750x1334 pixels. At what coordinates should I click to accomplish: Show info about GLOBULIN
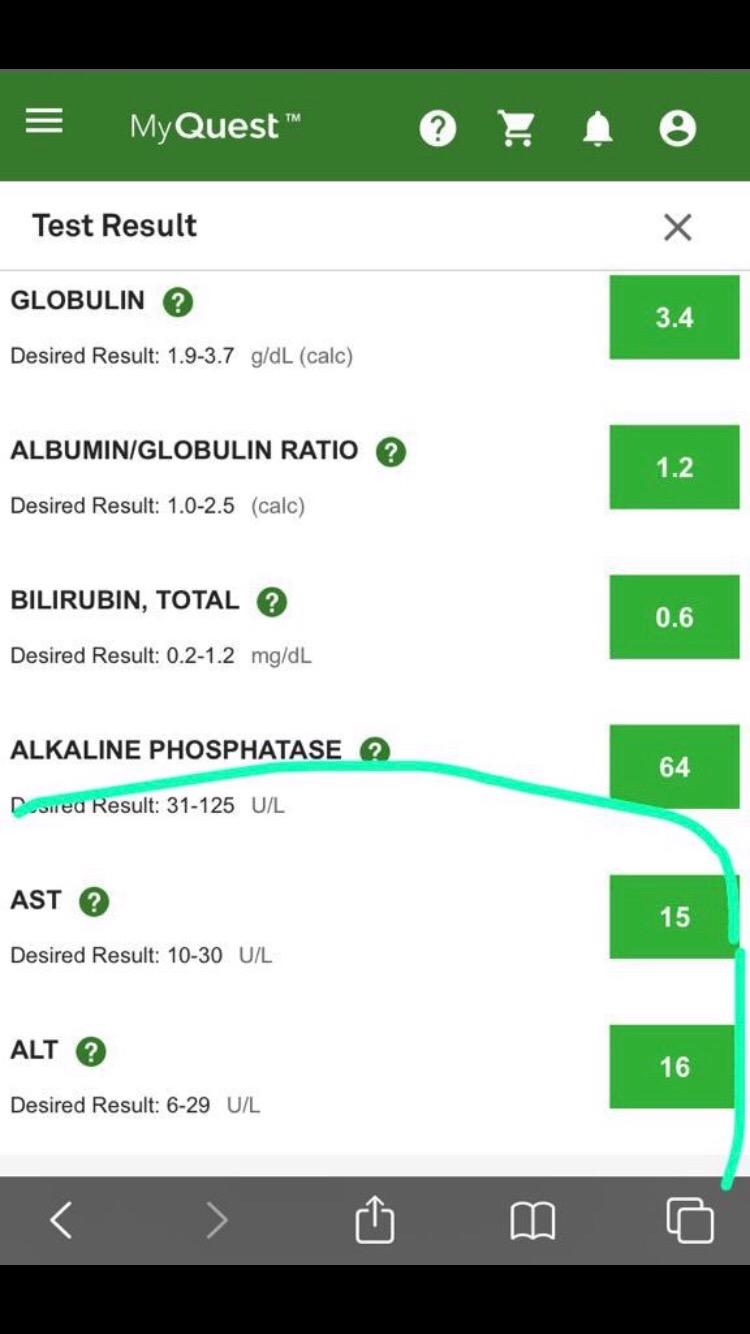178,302
